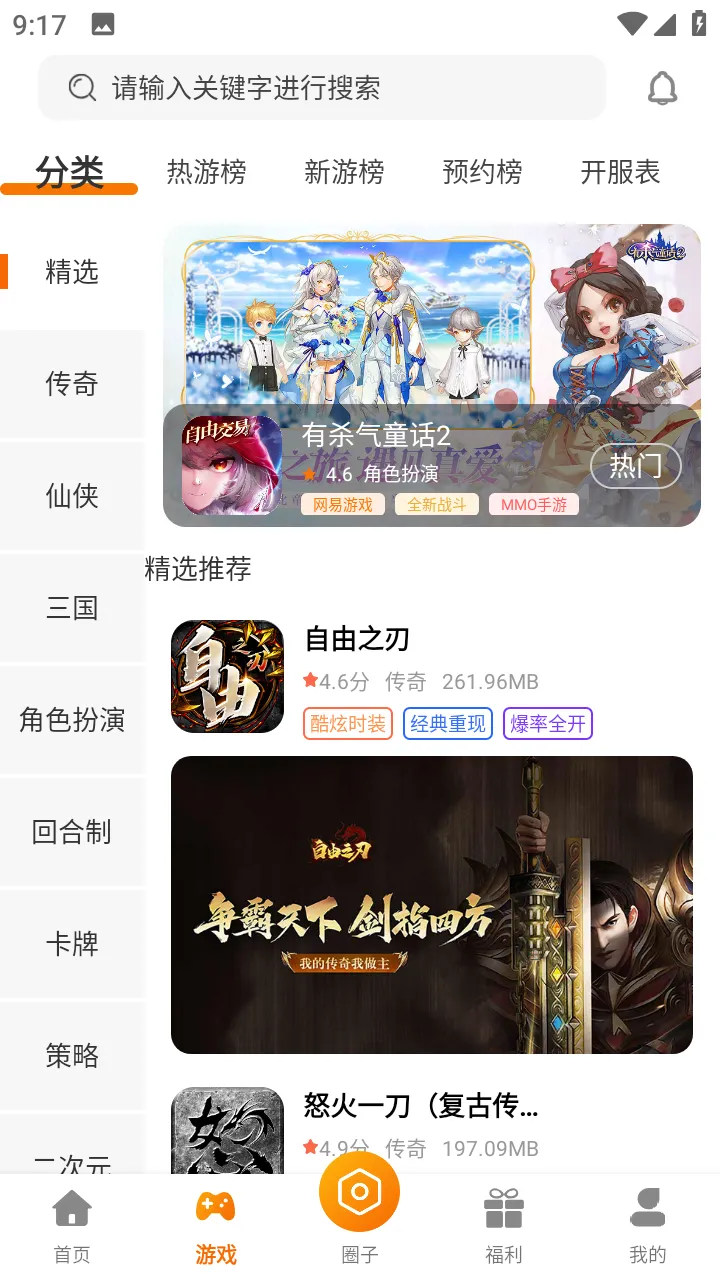Screen dimensions: 720x1280
Task: Switch to the 热游榜 tab
Action: pyautogui.click(x=206, y=172)
